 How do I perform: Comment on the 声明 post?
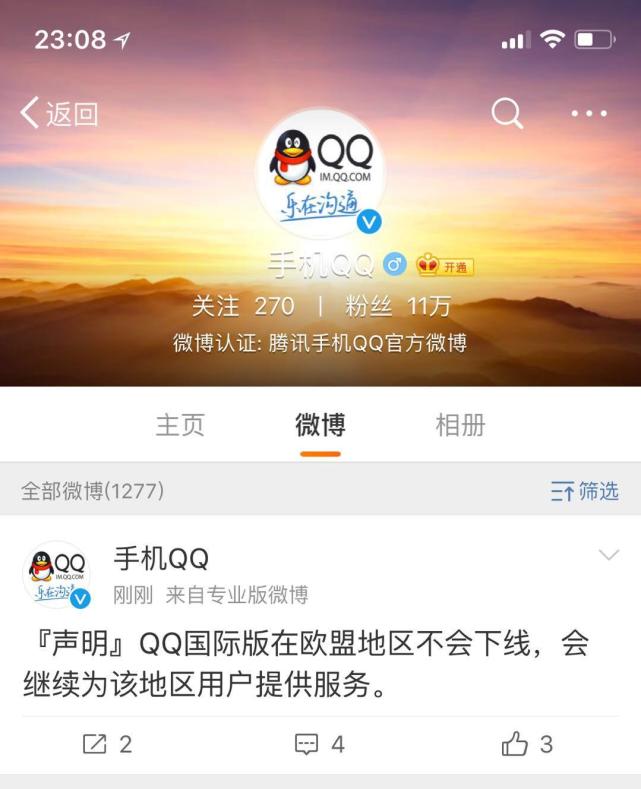pyautogui.click(x=320, y=744)
